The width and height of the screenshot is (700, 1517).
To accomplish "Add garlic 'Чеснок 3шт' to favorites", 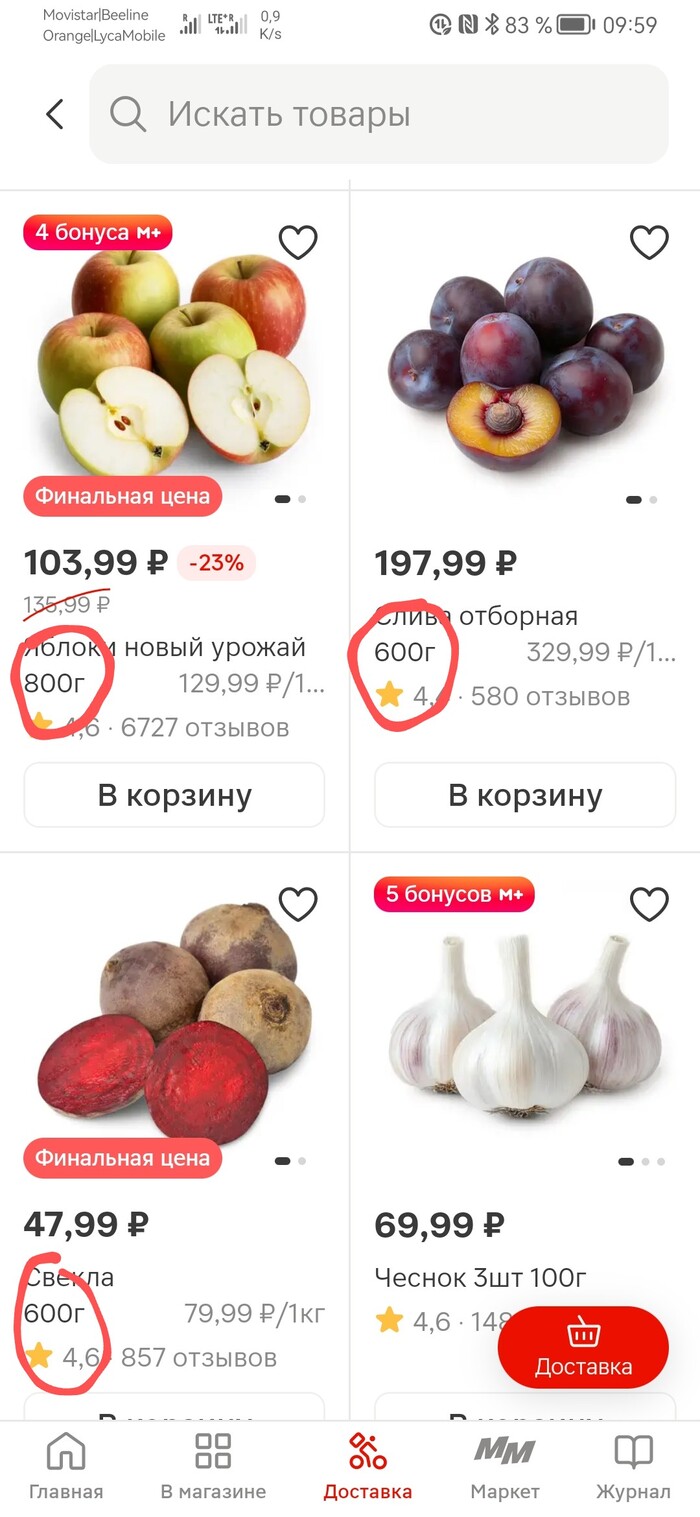I will (648, 904).
